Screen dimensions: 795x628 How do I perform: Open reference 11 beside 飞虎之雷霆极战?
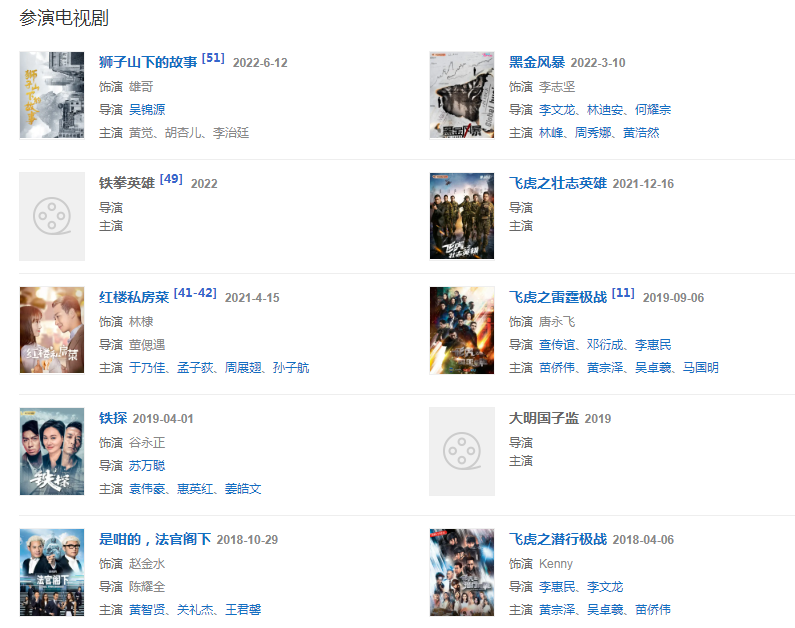623,293
